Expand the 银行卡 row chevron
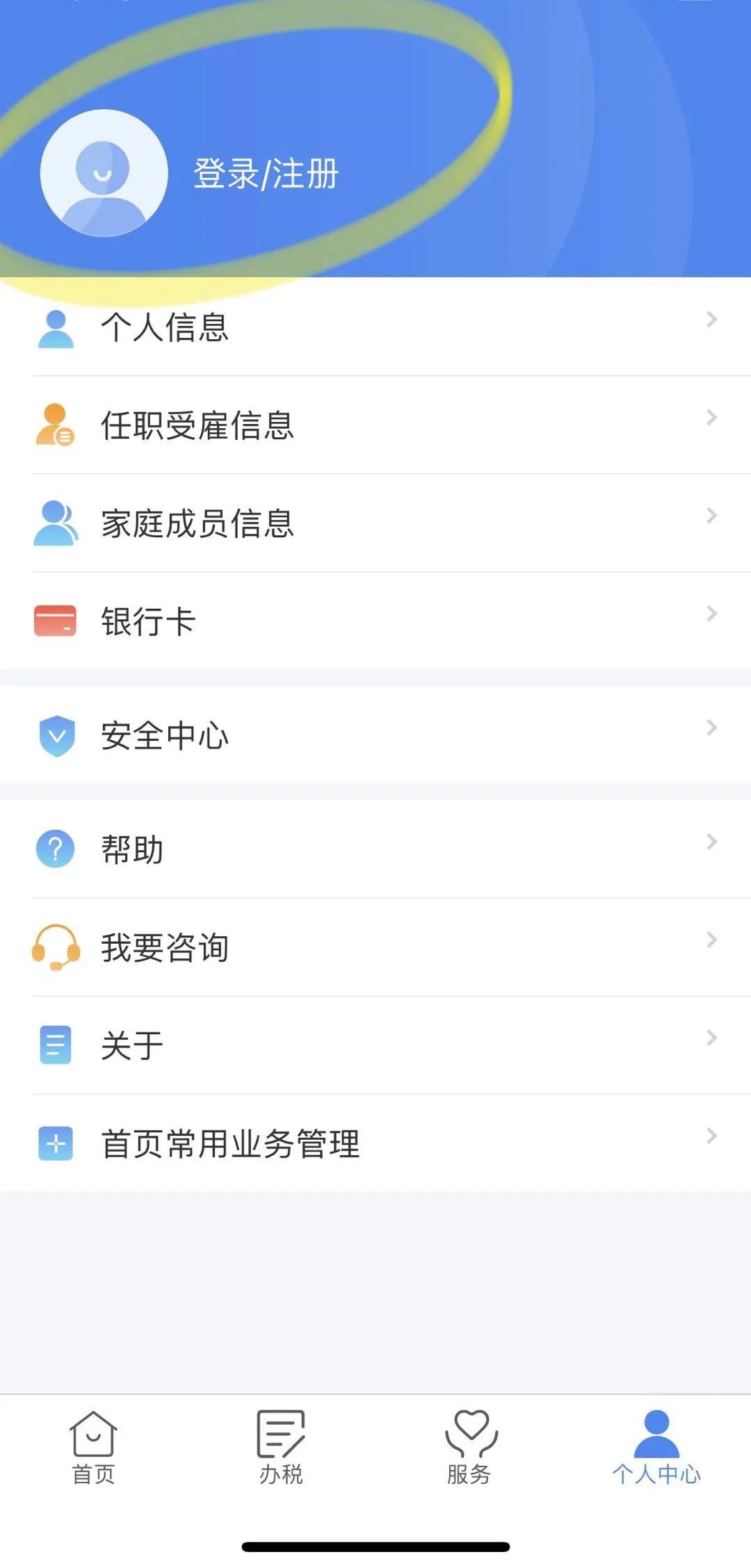The width and height of the screenshot is (751, 1568). point(711,614)
